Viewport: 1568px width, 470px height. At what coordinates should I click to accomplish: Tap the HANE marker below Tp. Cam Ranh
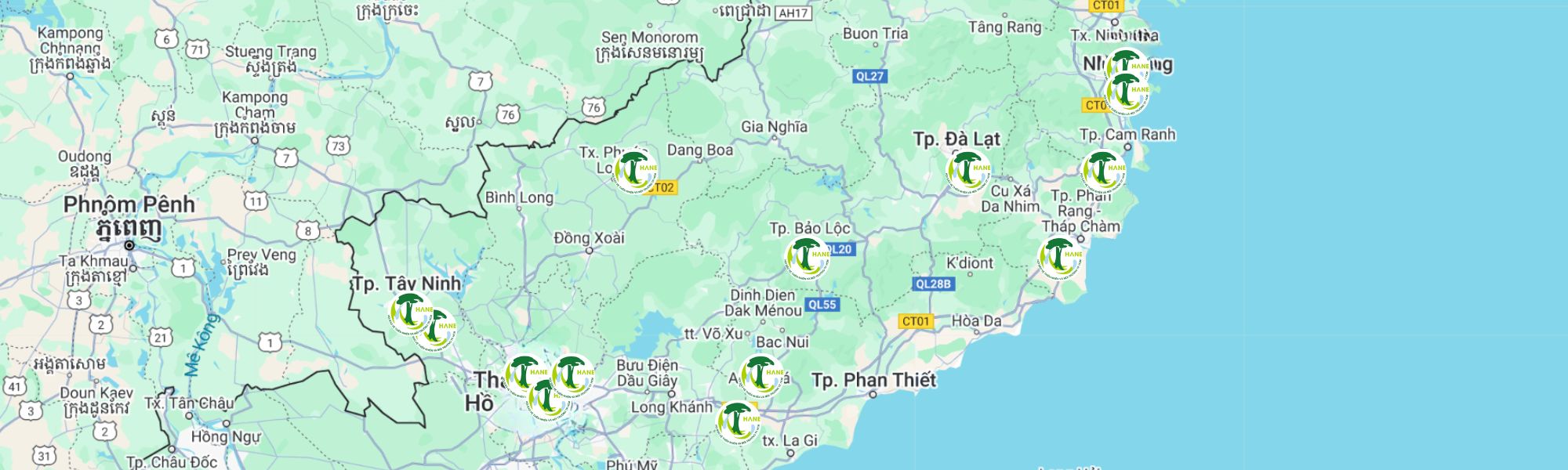[x=1103, y=171]
